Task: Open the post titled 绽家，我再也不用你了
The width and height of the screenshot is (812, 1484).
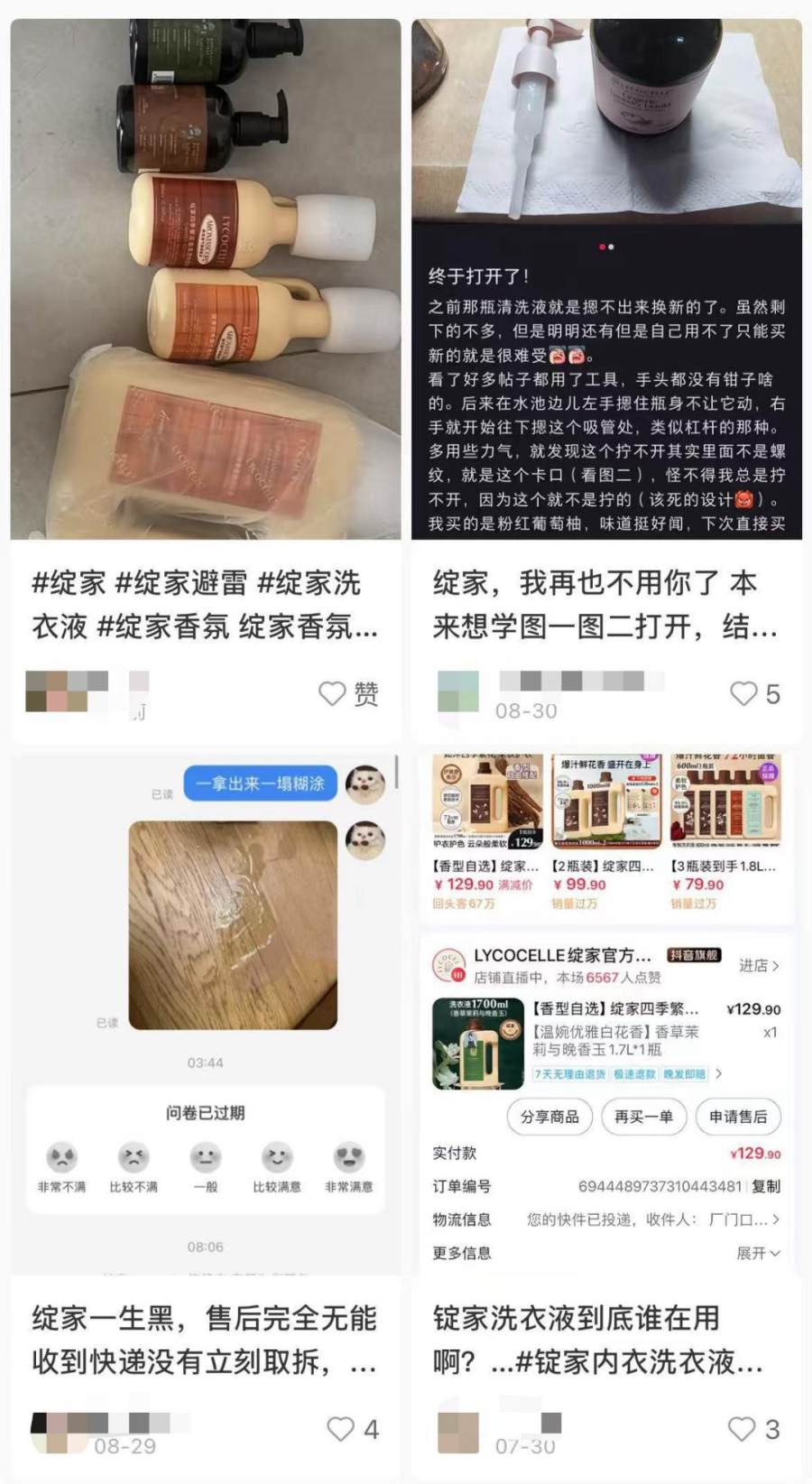Action: tap(605, 605)
